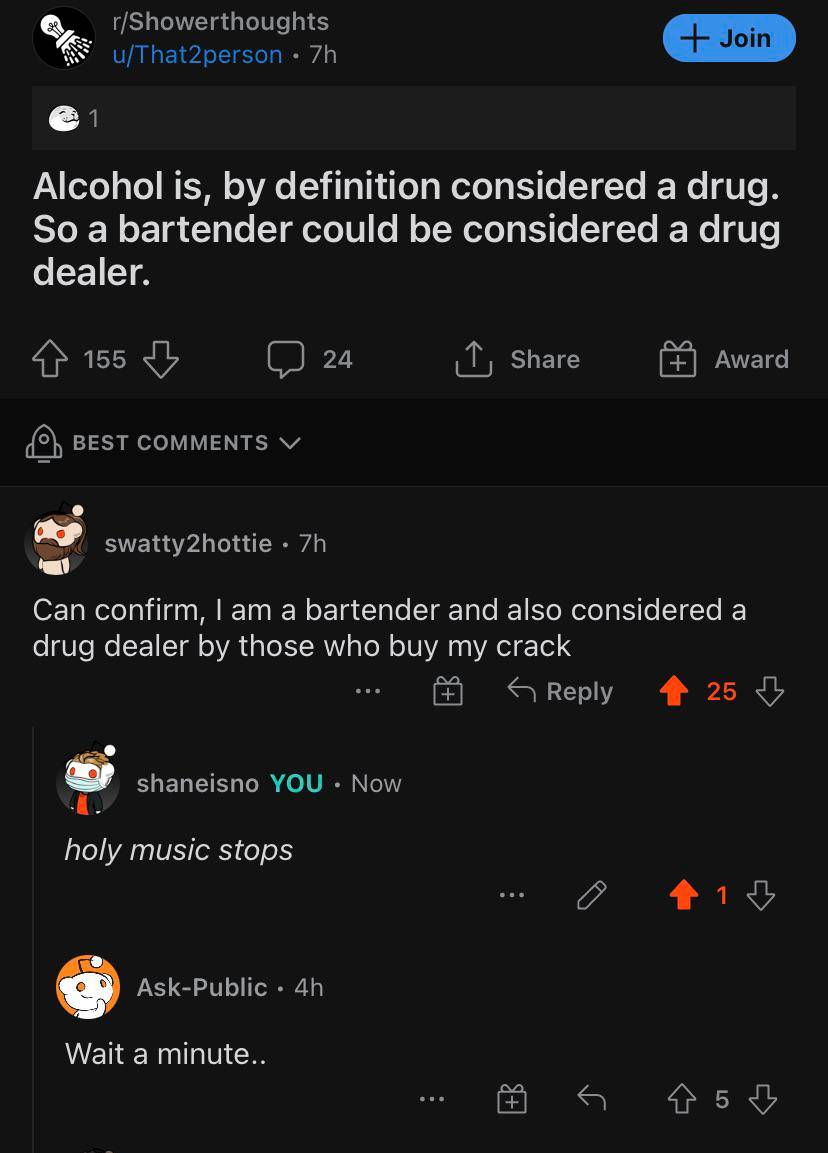
Task: Tap the subreddit avatar next to r/Showerthoughts
Action: (63, 38)
